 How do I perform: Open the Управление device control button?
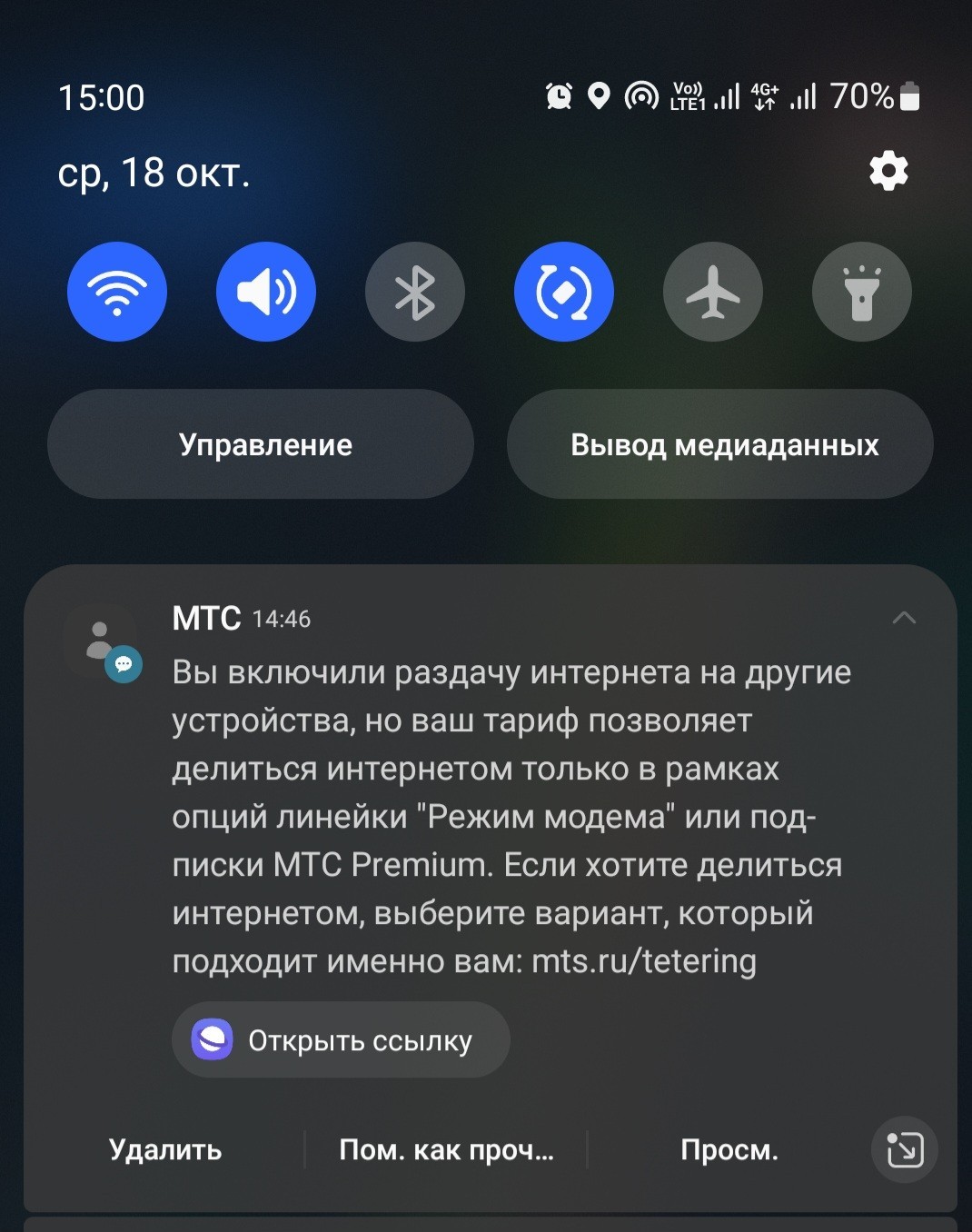(261, 444)
